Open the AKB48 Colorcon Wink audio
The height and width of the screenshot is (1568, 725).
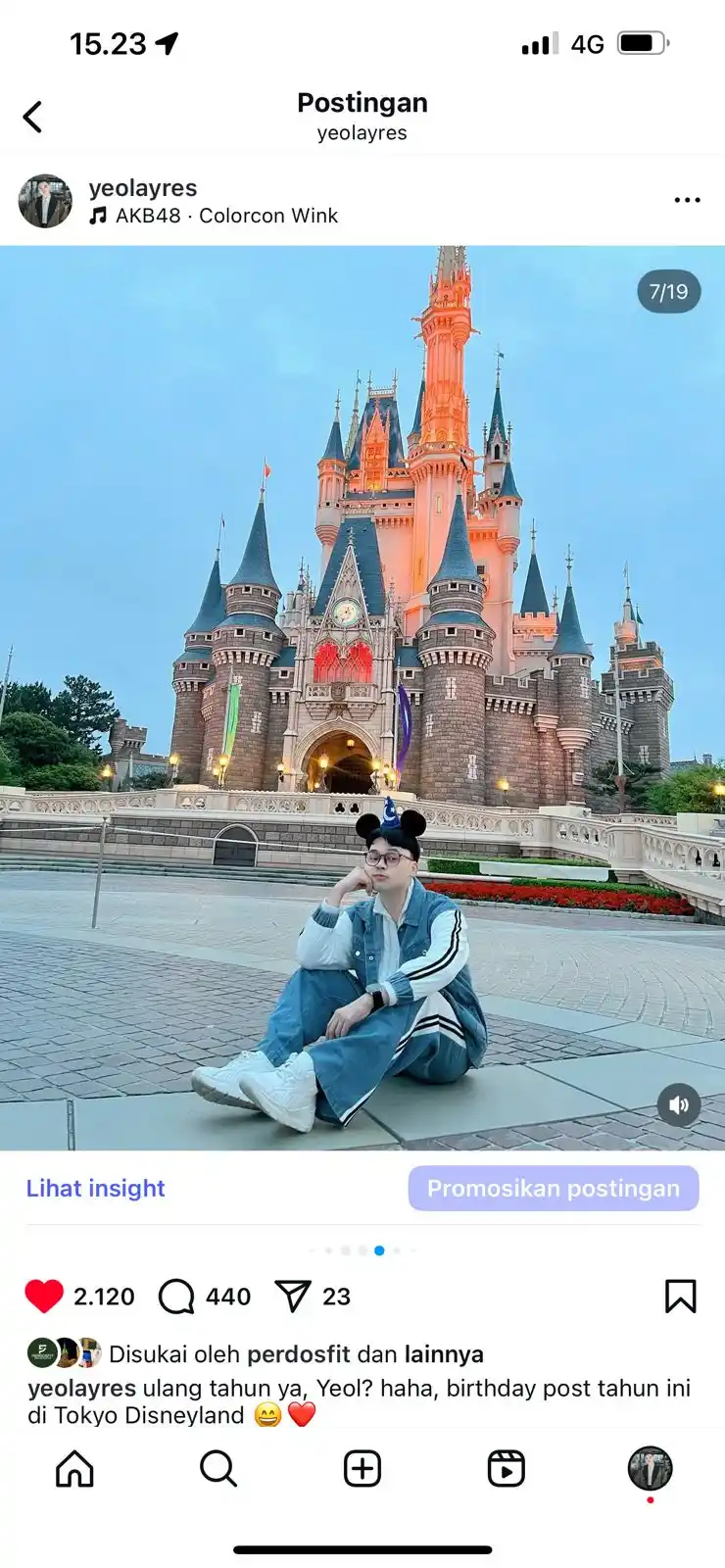pos(225,216)
